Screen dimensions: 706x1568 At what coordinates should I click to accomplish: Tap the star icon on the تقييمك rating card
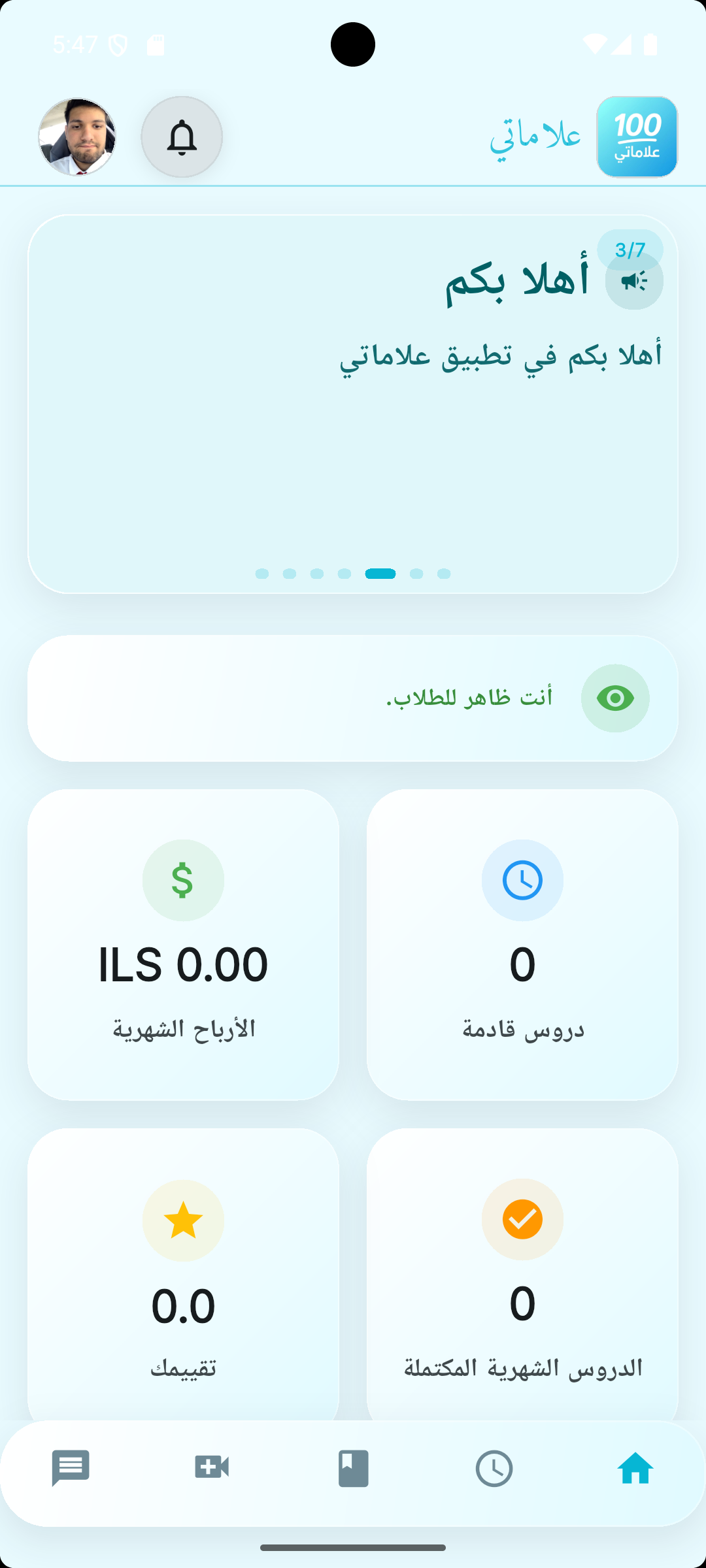click(x=183, y=1220)
